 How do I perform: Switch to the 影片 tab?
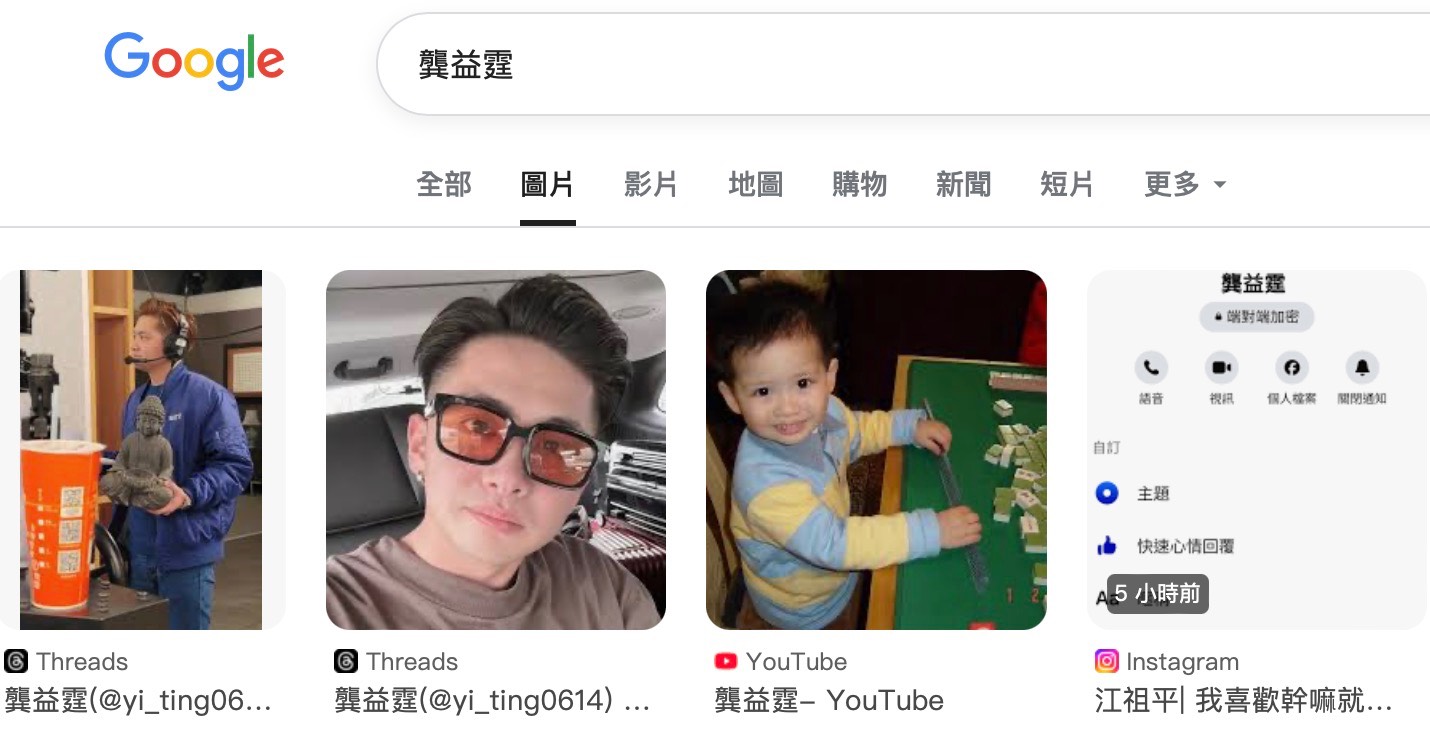click(651, 185)
